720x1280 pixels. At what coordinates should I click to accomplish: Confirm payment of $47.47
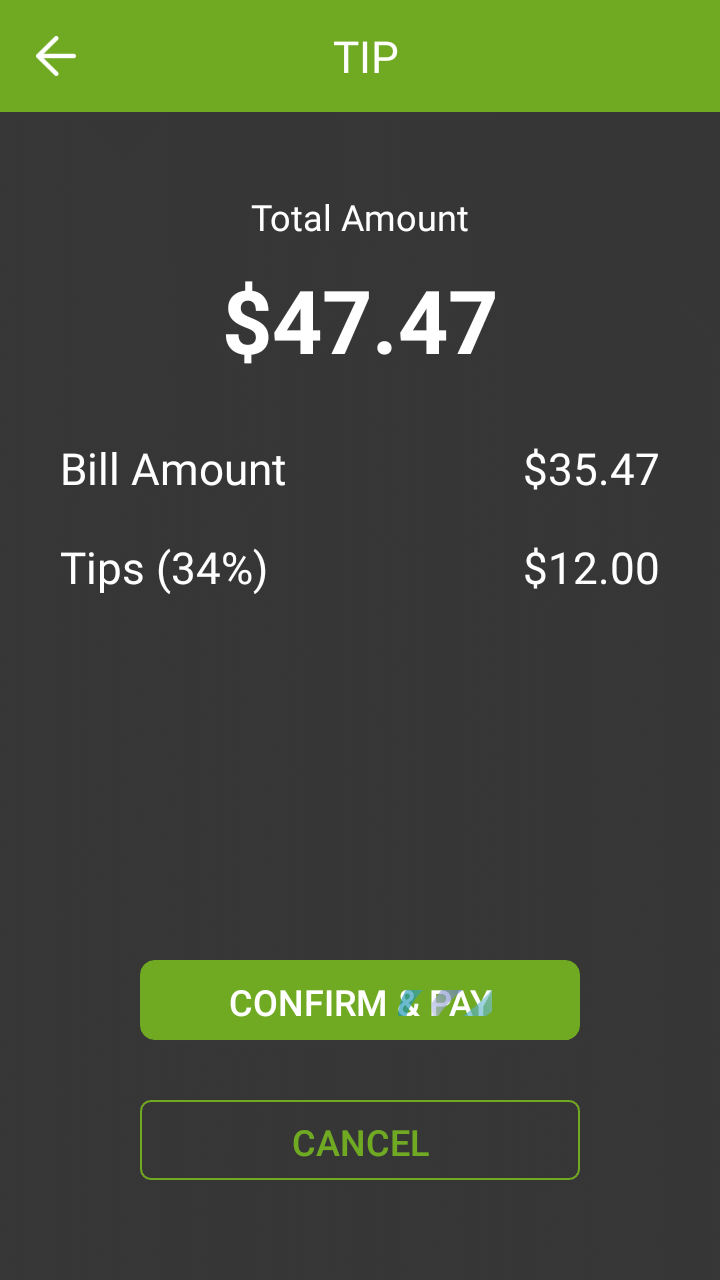(x=360, y=1000)
